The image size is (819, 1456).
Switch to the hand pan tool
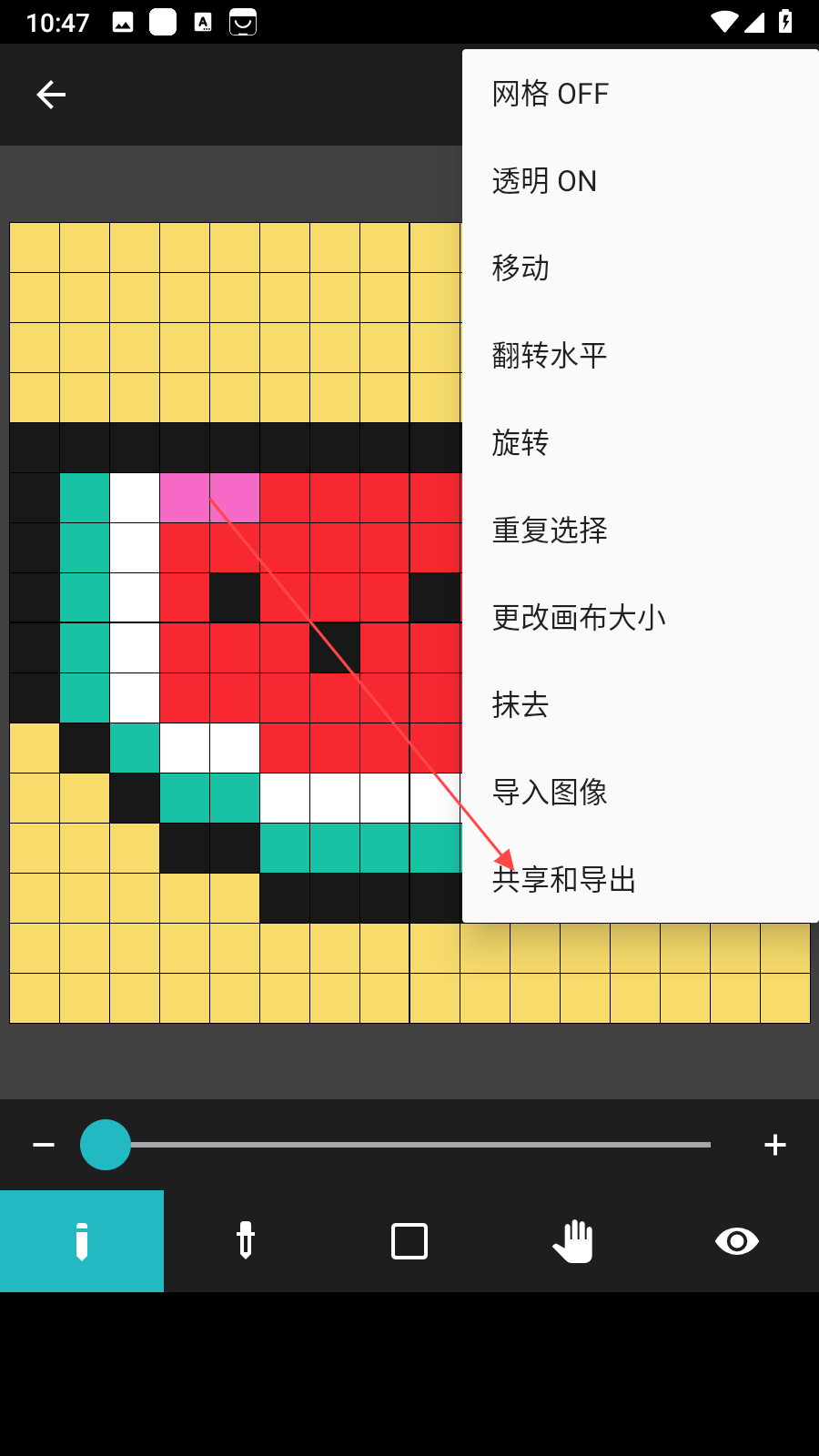[x=573, y=1241]
